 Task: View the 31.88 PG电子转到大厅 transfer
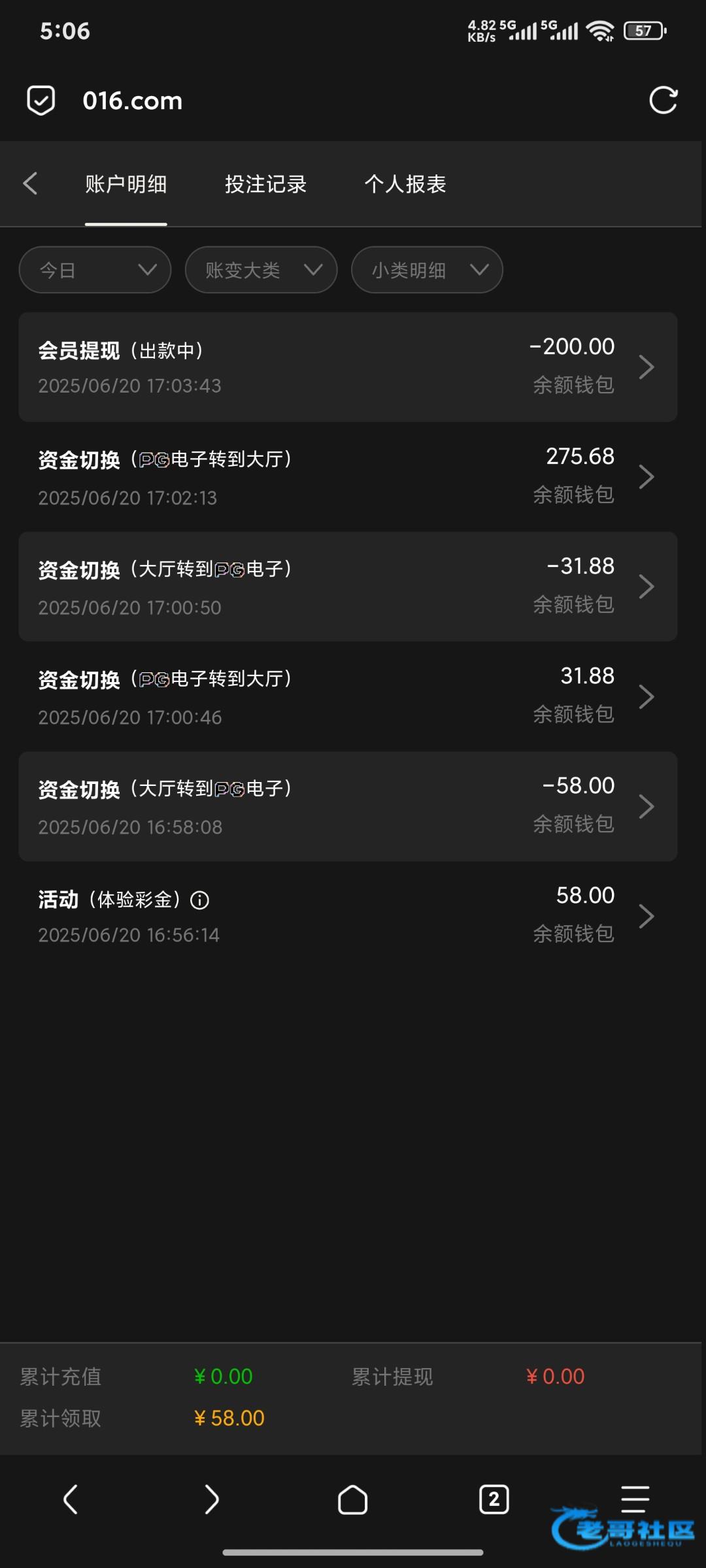(348, 696)
